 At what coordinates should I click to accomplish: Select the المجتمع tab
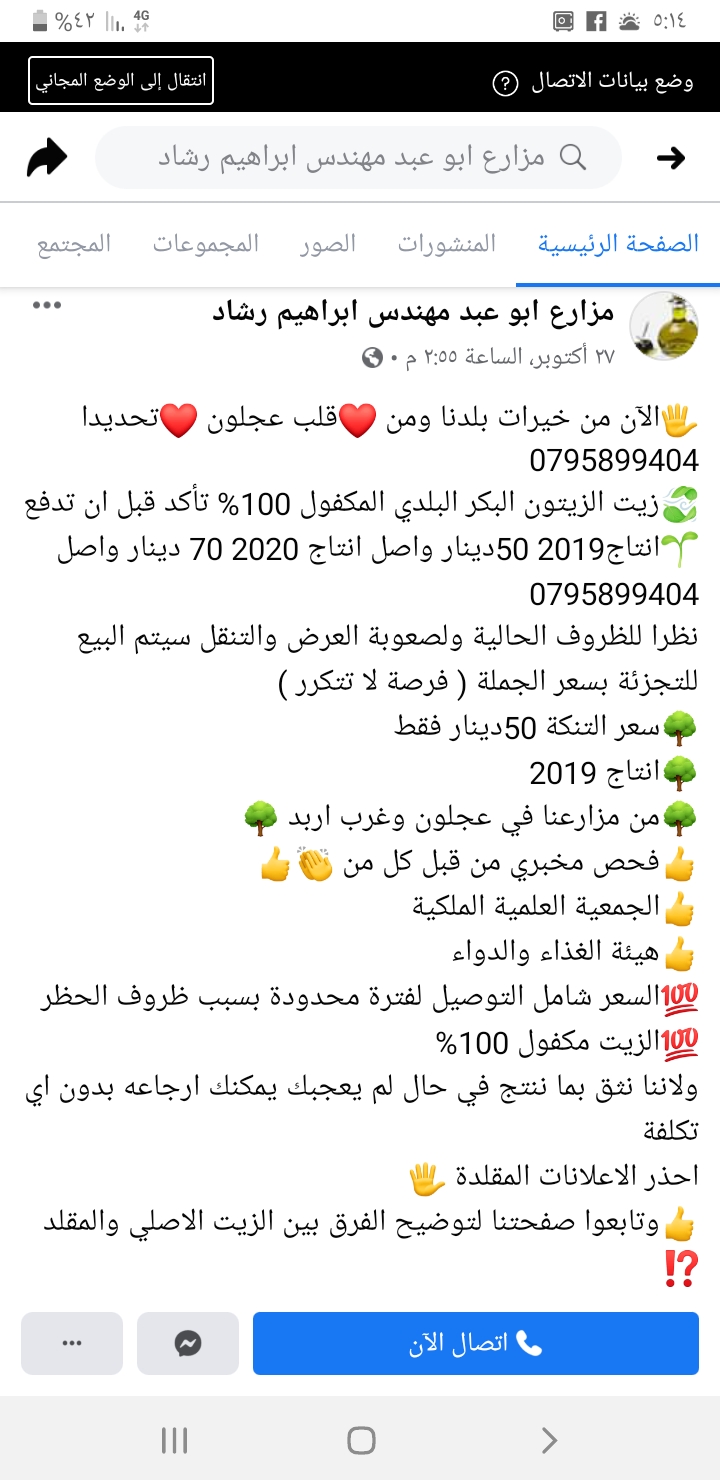coord(74,244)
